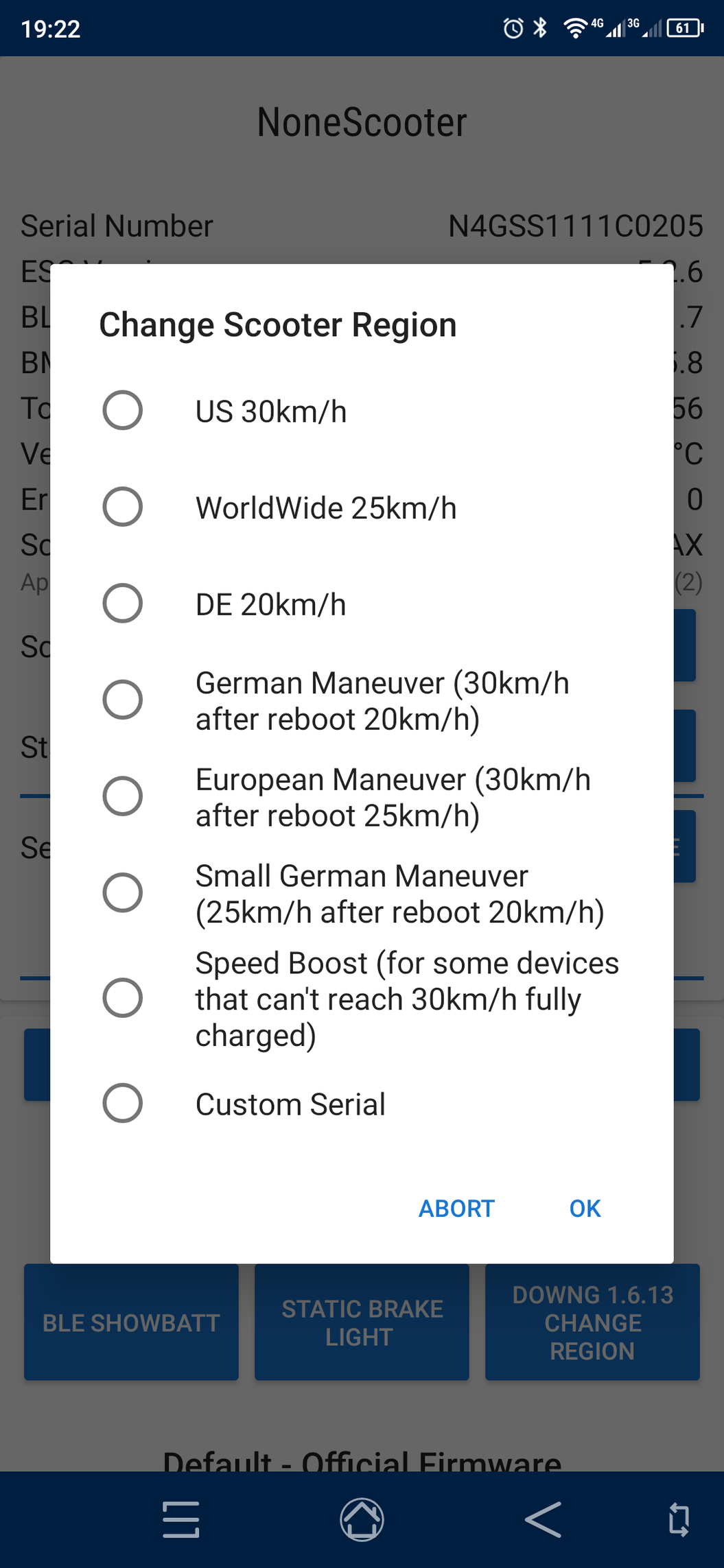Confirm the dialog with OK
Viewport: 724px width, 1568px height.
click(x=585, y=1209)
